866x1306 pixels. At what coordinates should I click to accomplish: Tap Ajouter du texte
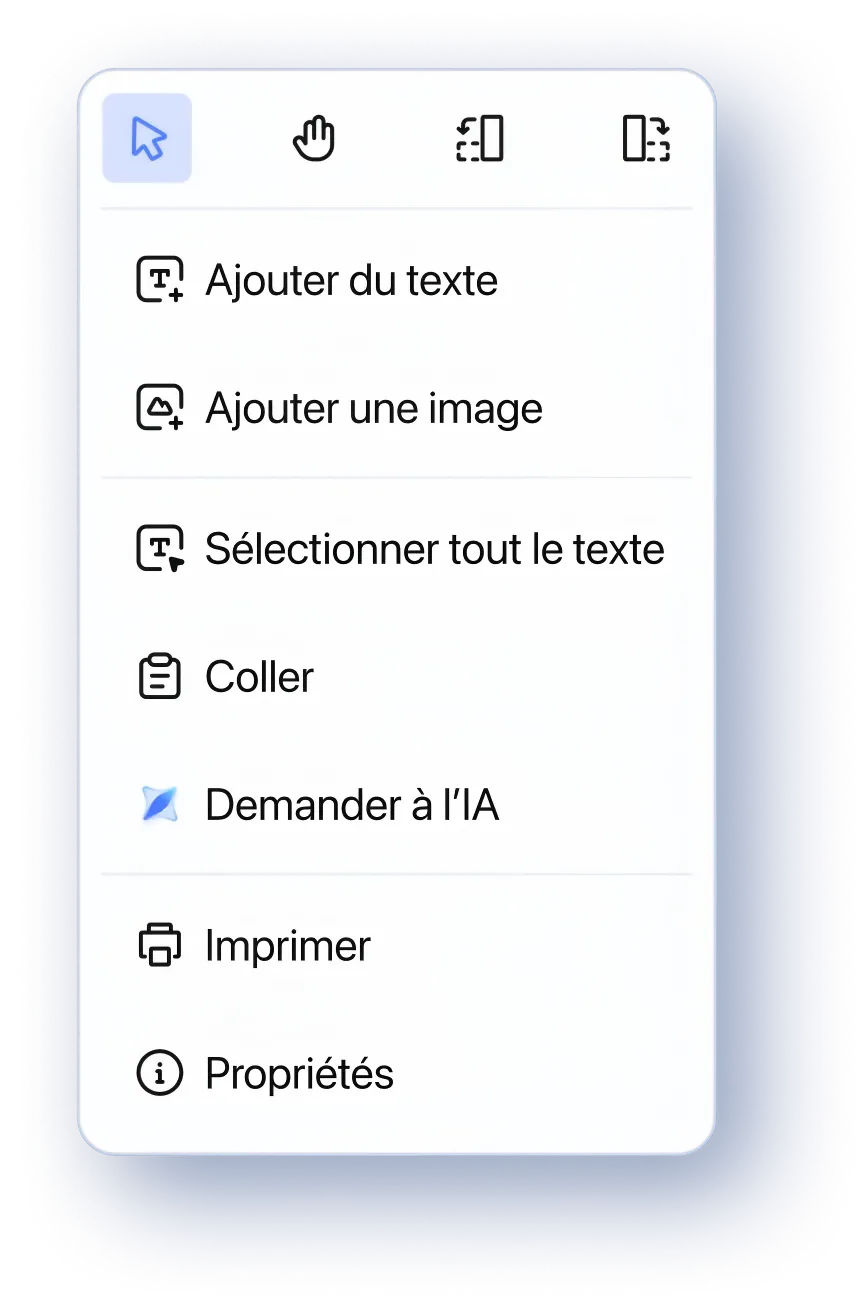click(350, 280)
